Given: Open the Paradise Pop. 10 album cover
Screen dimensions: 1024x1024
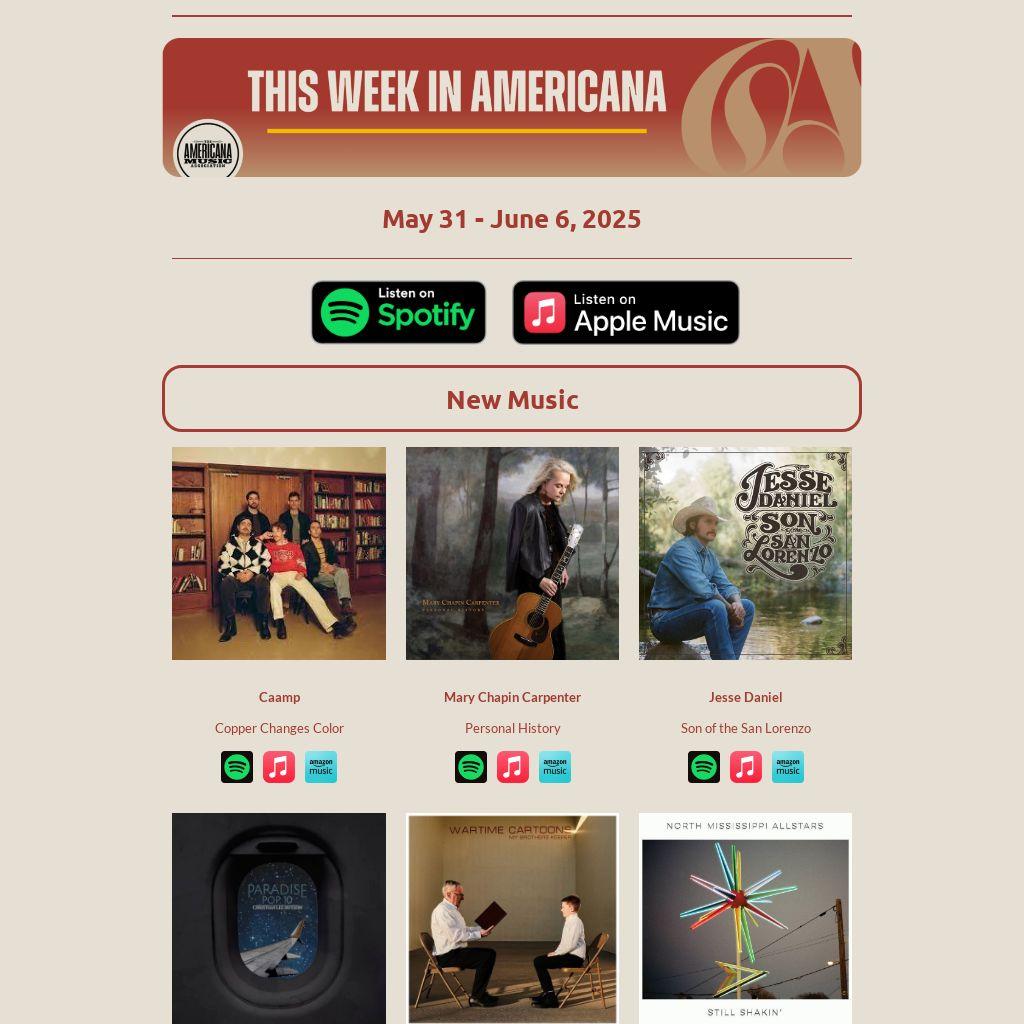Looking at the screenshot, I should click(278, 918).
